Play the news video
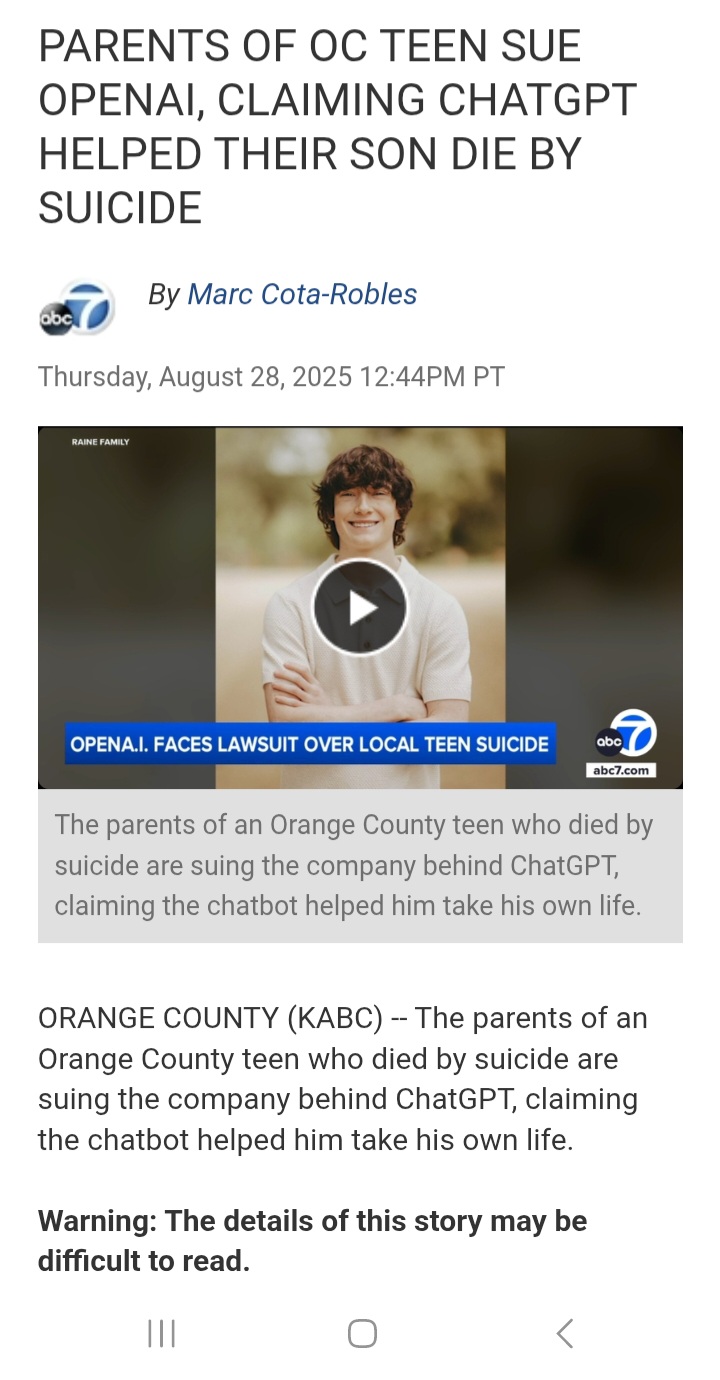The width and height of the screenshot is (720, 1380). [360, 607]
